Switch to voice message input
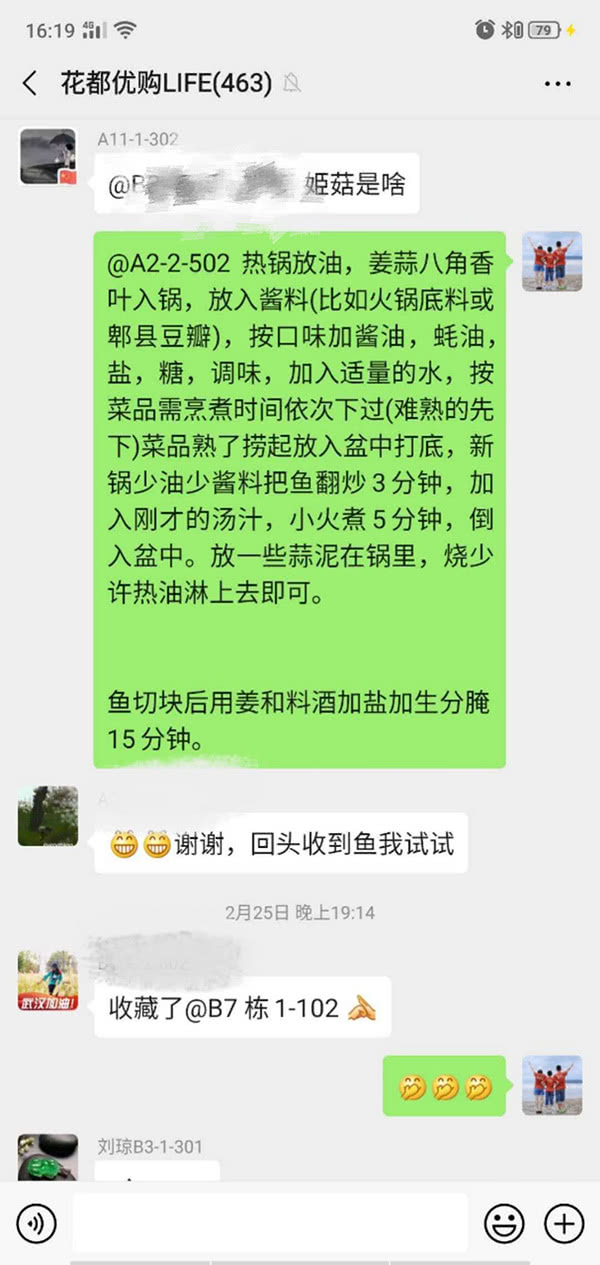The image size is (600, 1265). 35,1222
